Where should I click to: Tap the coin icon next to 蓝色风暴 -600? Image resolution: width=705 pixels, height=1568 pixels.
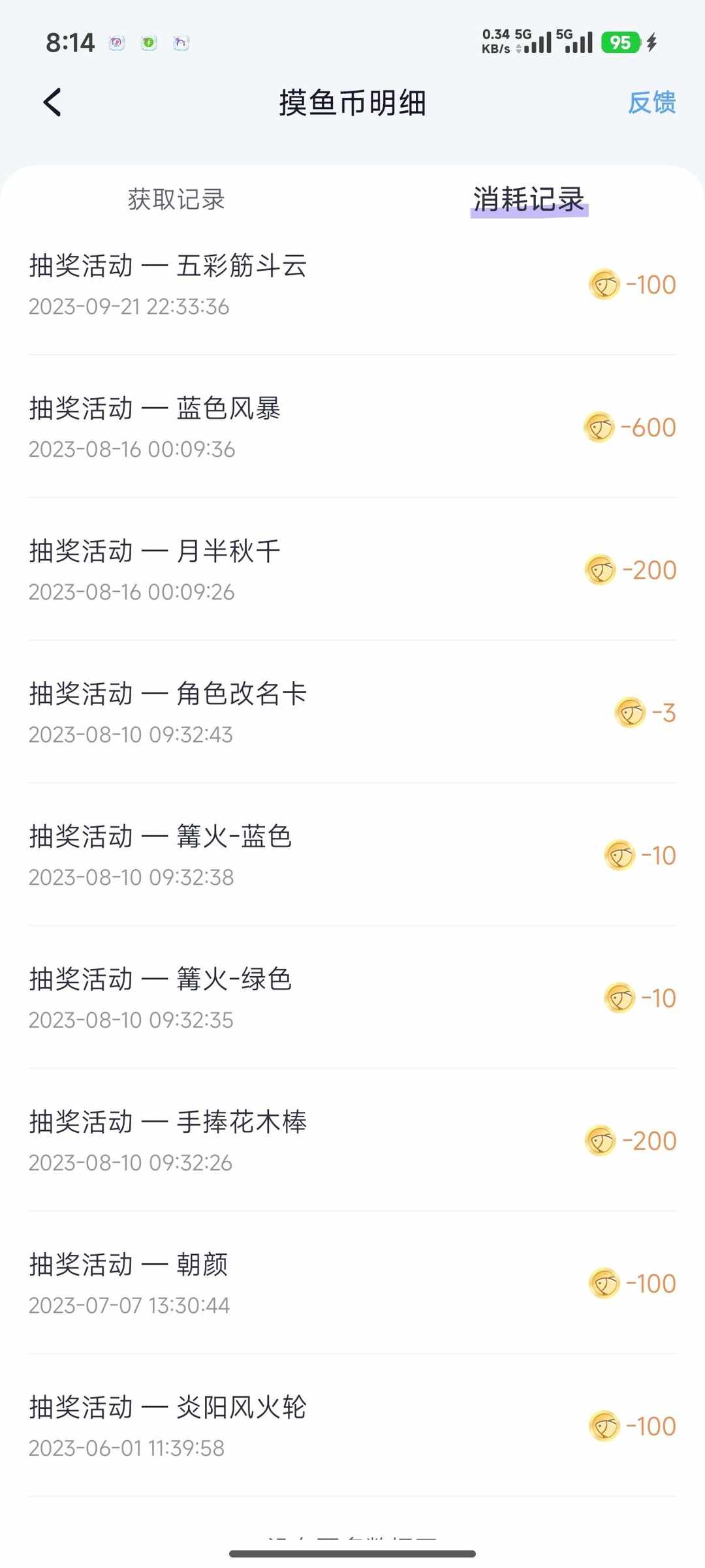coord(599,427)
